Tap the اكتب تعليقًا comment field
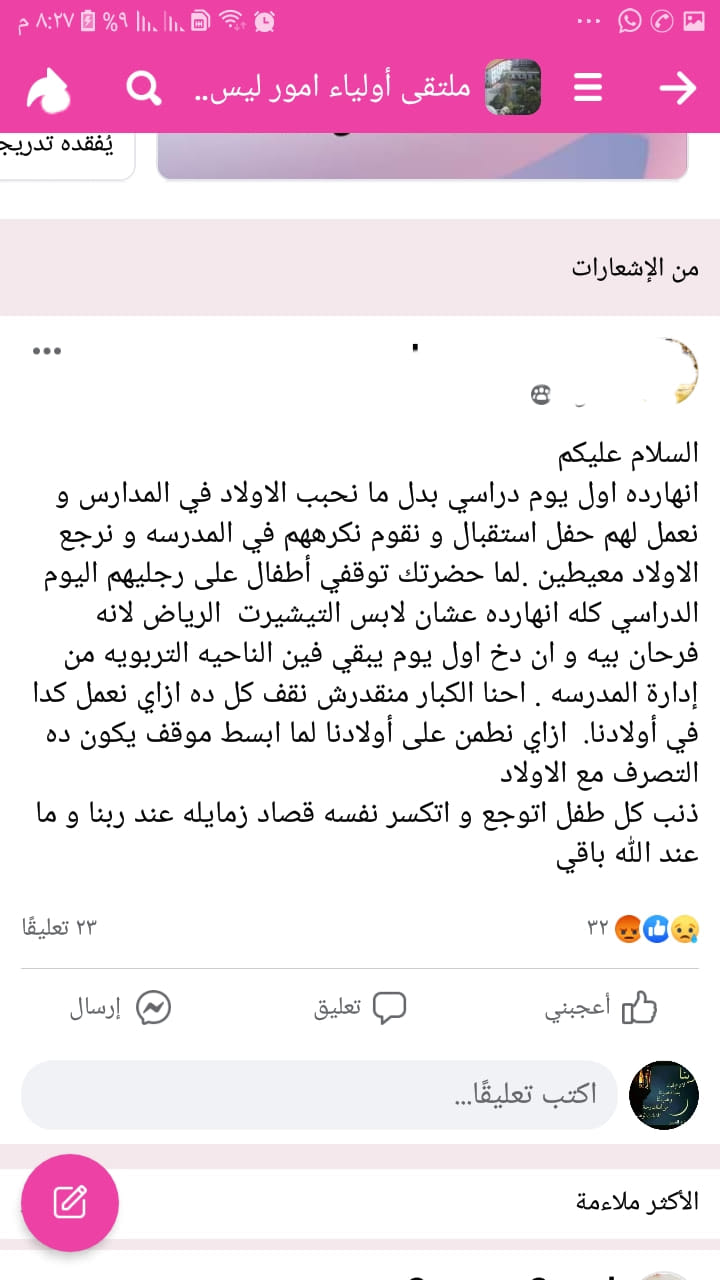 [320, 1094]
